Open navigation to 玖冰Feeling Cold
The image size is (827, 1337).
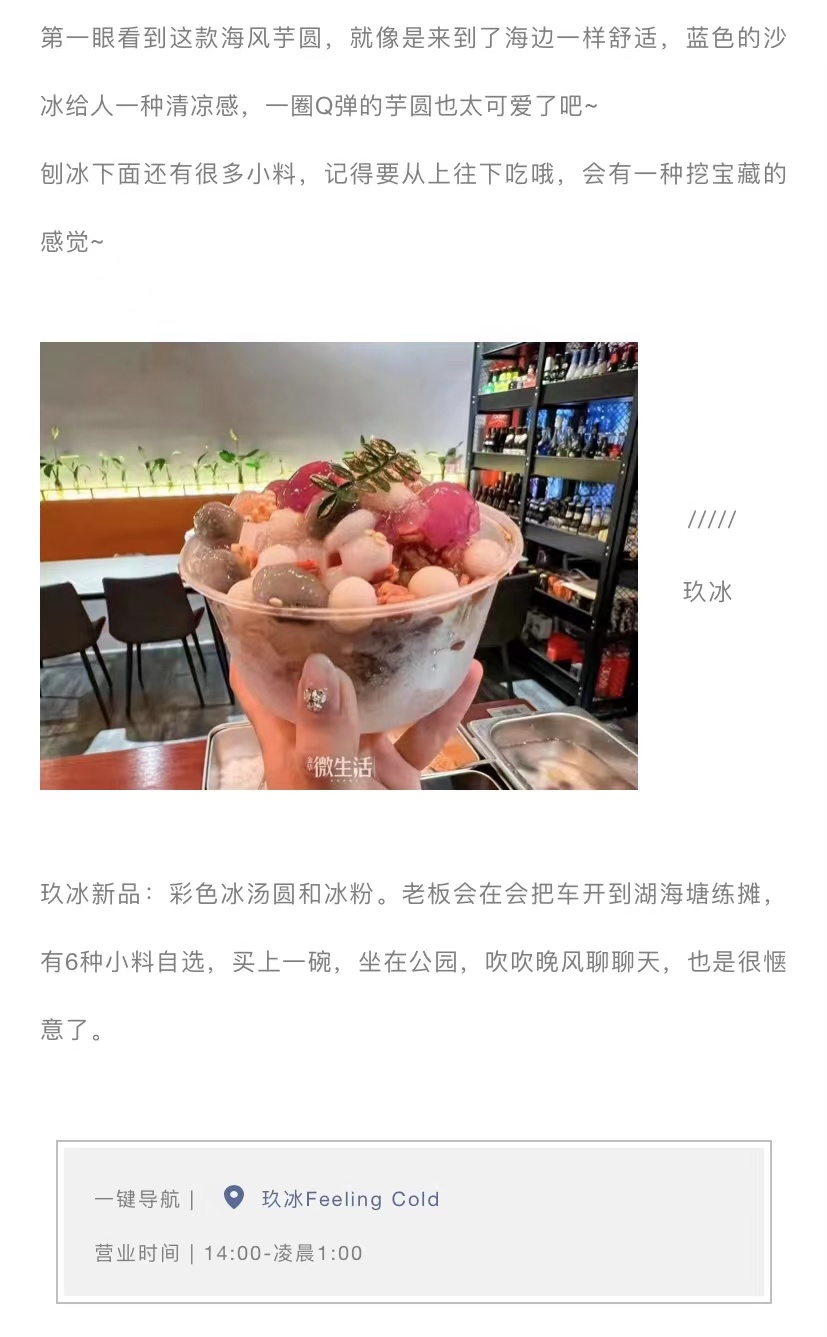click(x=349, y=1199)
